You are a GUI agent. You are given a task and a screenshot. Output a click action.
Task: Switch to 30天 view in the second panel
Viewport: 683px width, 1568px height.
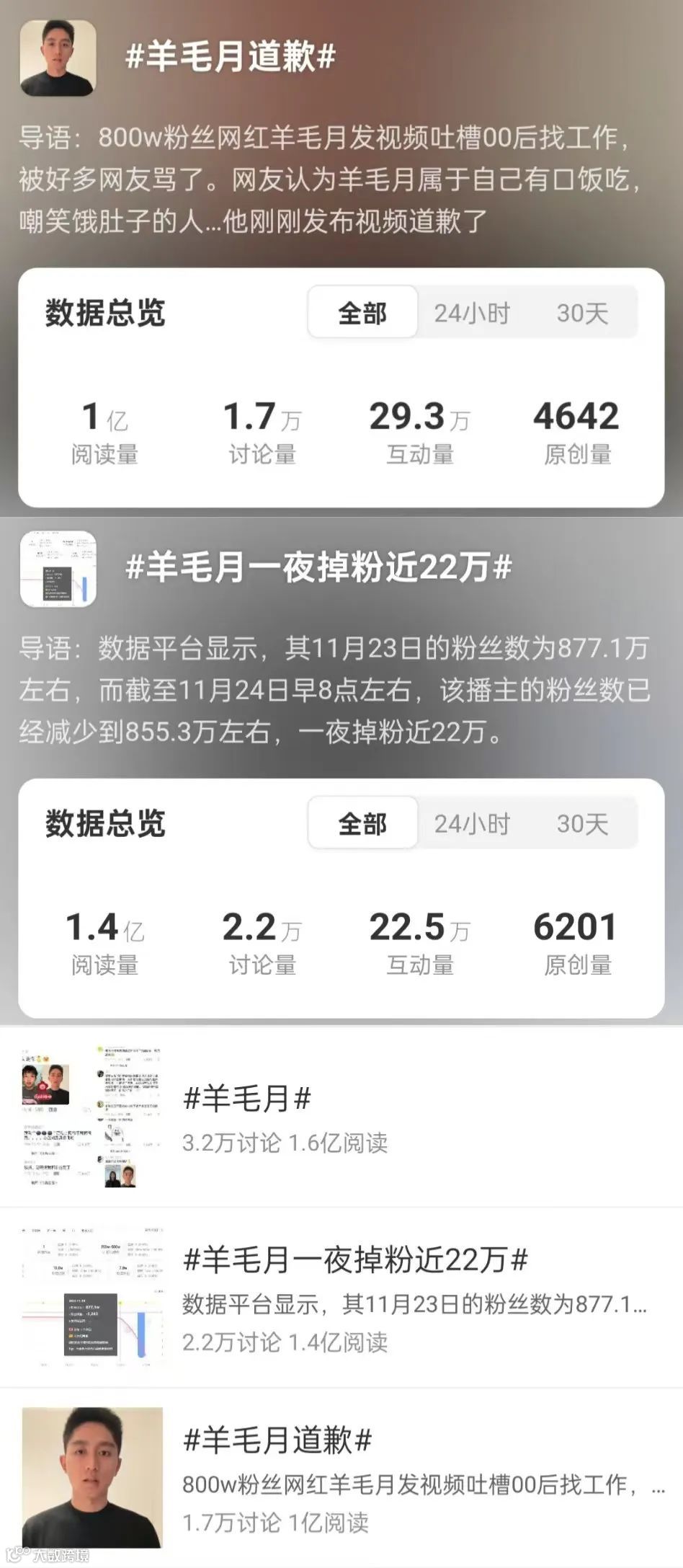click(584, 822)
